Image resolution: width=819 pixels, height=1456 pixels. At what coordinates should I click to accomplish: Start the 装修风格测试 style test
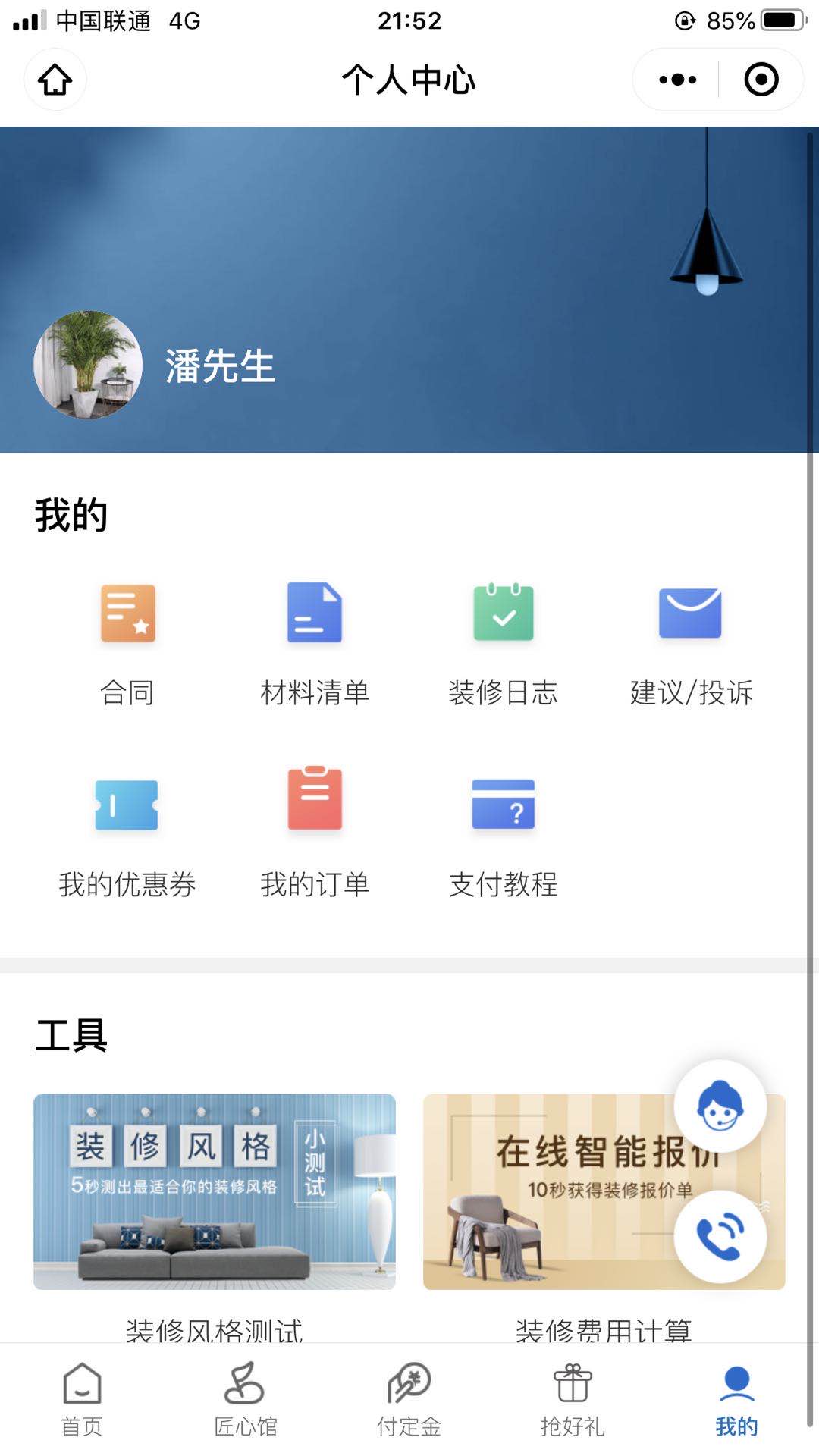click(x=215, y=1191)
